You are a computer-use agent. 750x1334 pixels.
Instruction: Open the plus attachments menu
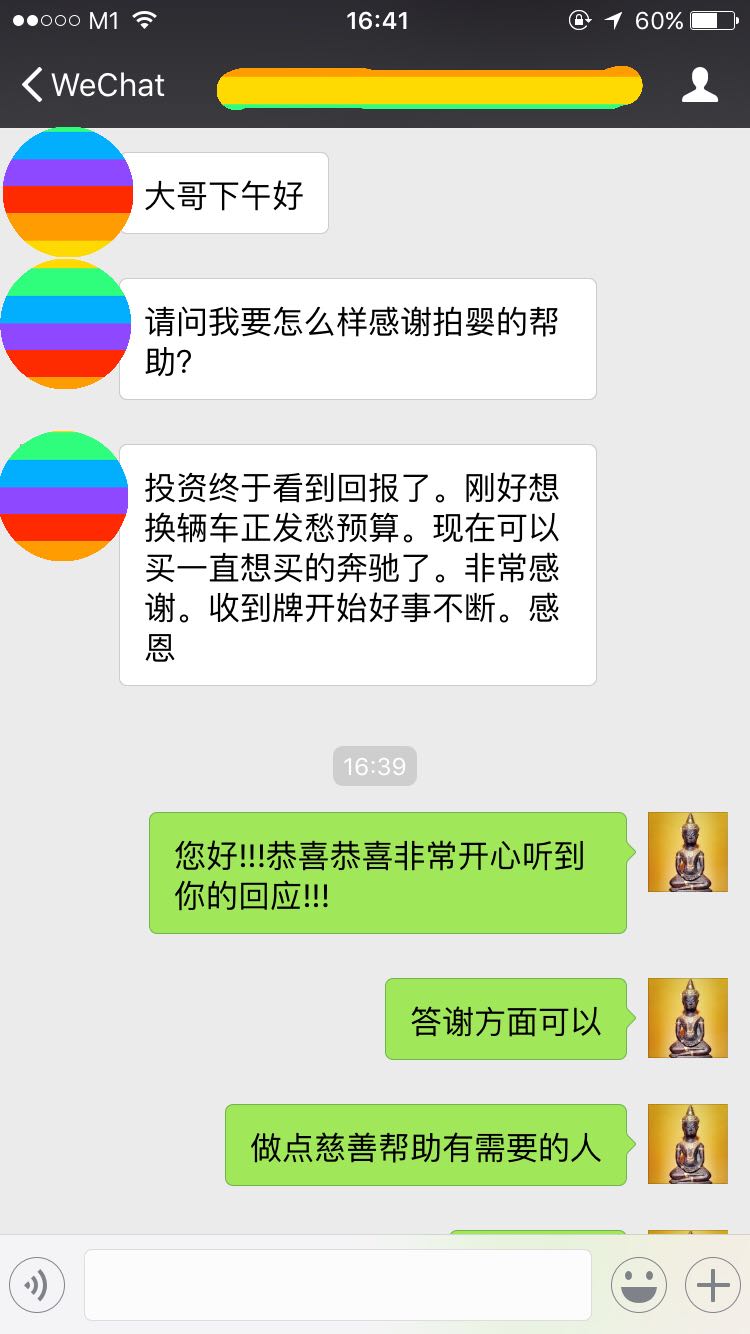point(712,1285)
